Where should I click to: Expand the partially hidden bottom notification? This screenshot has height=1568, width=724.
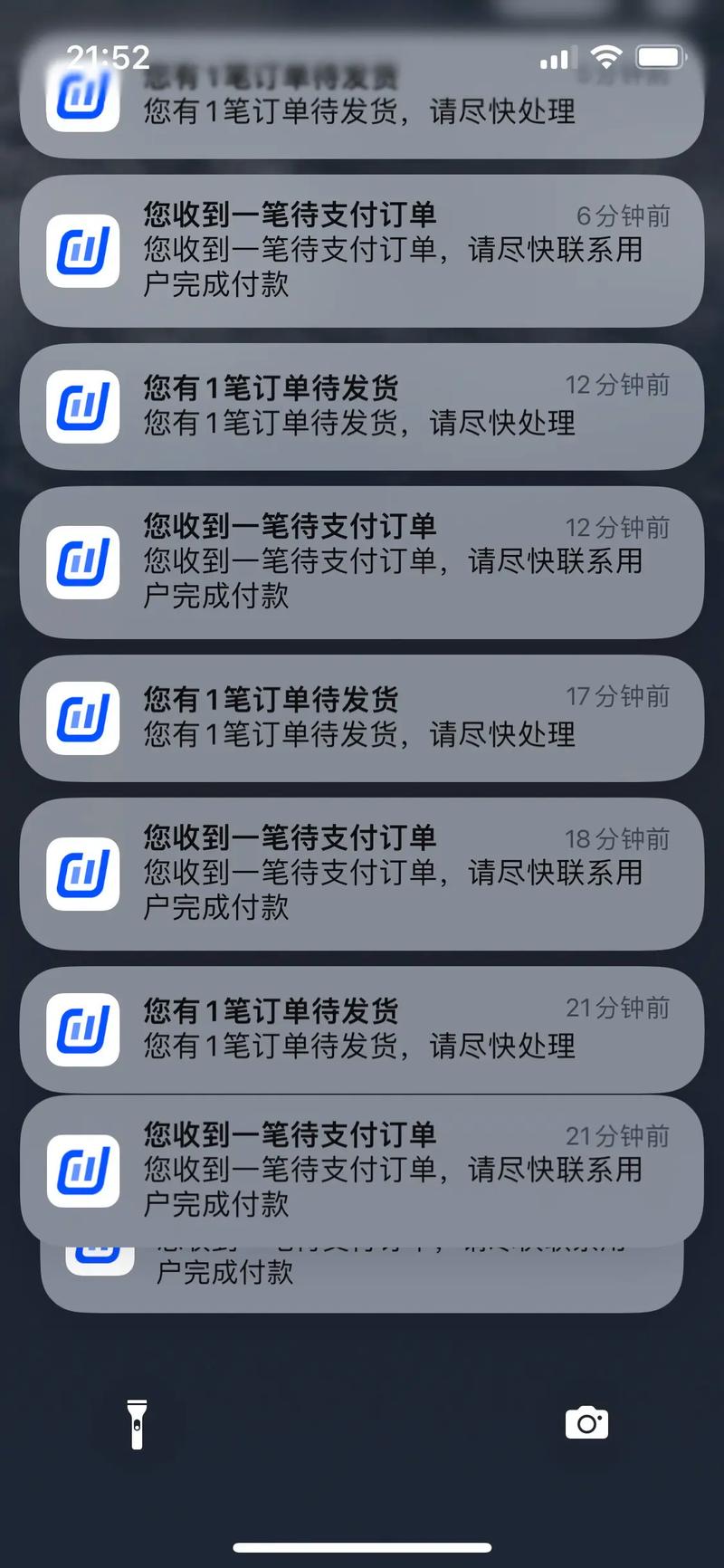[362, 1267]
